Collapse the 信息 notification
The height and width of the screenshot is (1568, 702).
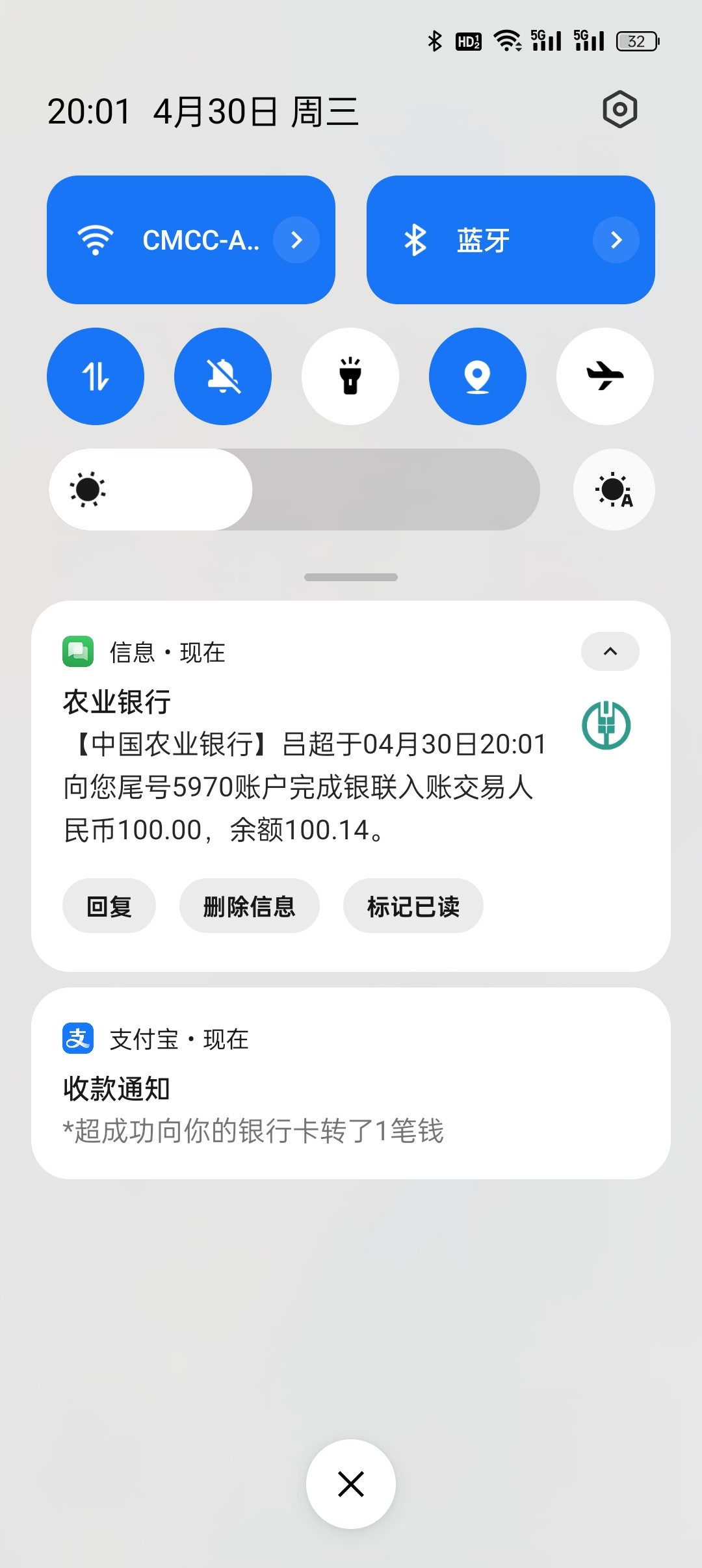click(x=610, y=651)
